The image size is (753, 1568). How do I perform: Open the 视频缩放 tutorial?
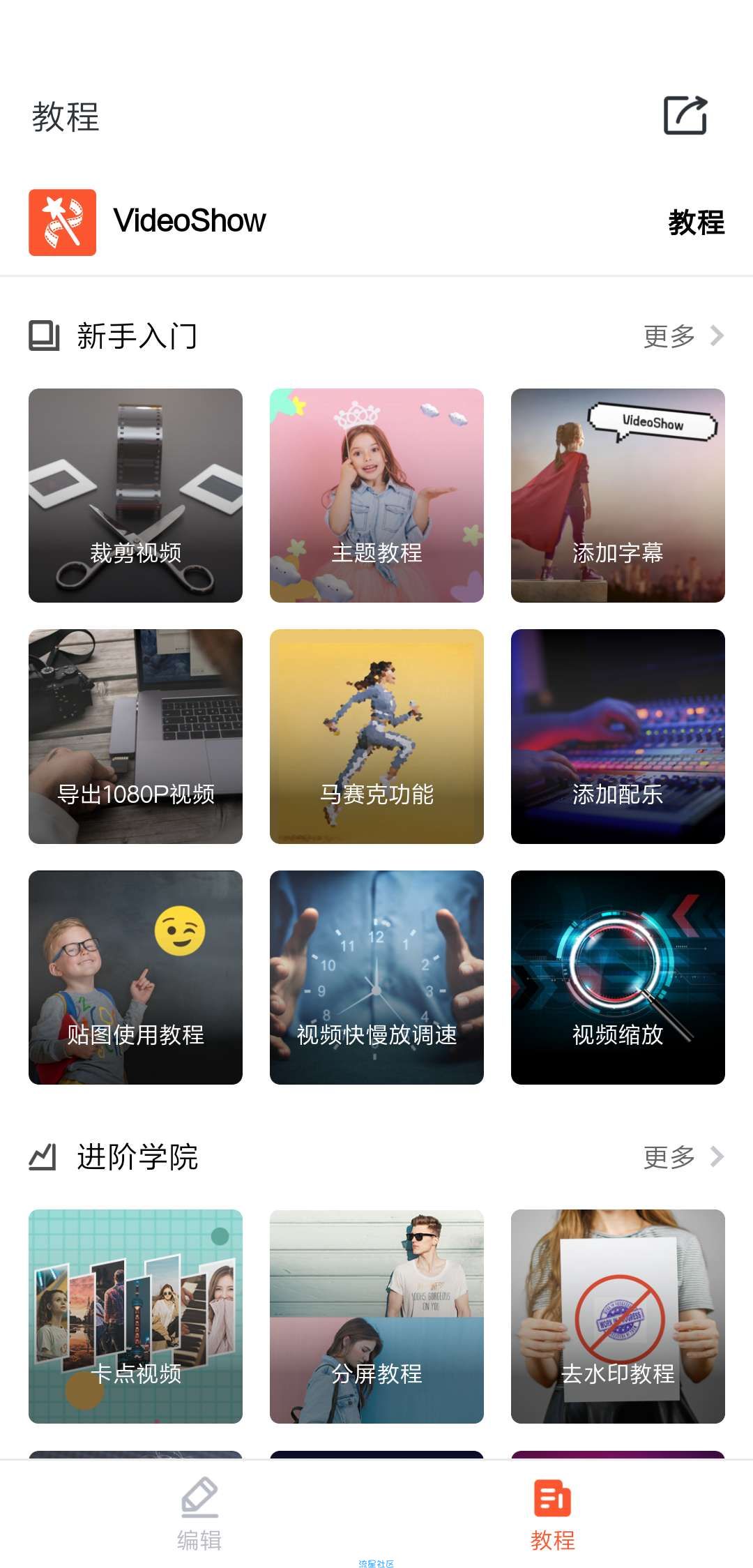pos(618,977)
